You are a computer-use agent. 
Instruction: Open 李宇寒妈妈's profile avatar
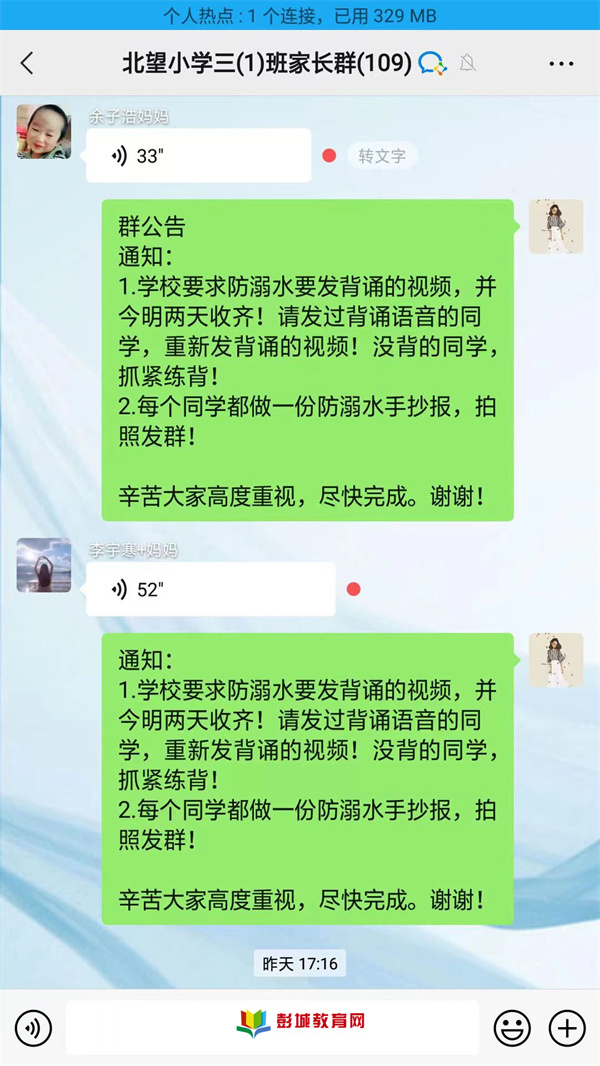[x=44, y=565]
